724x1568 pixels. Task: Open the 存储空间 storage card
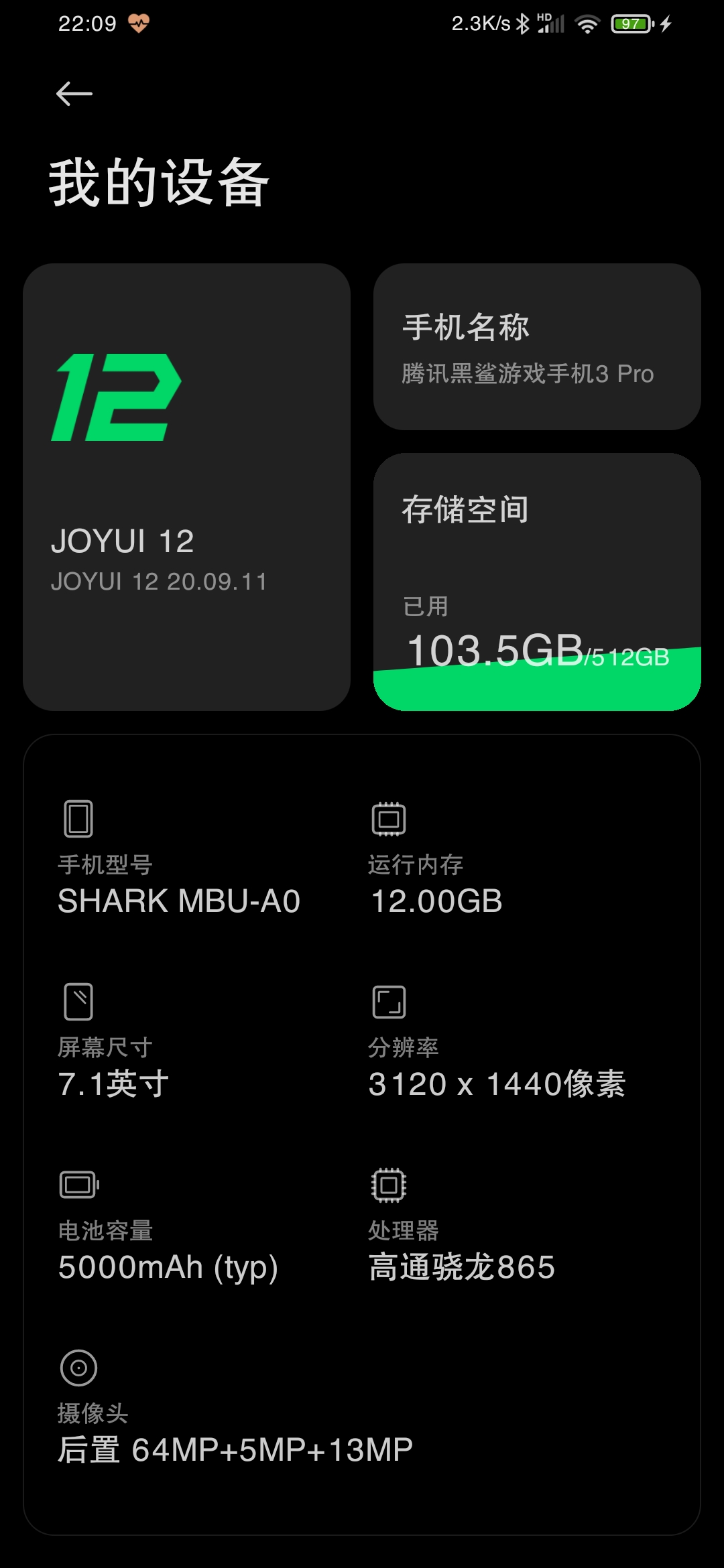pyautogui.click(x=537, y=582)
